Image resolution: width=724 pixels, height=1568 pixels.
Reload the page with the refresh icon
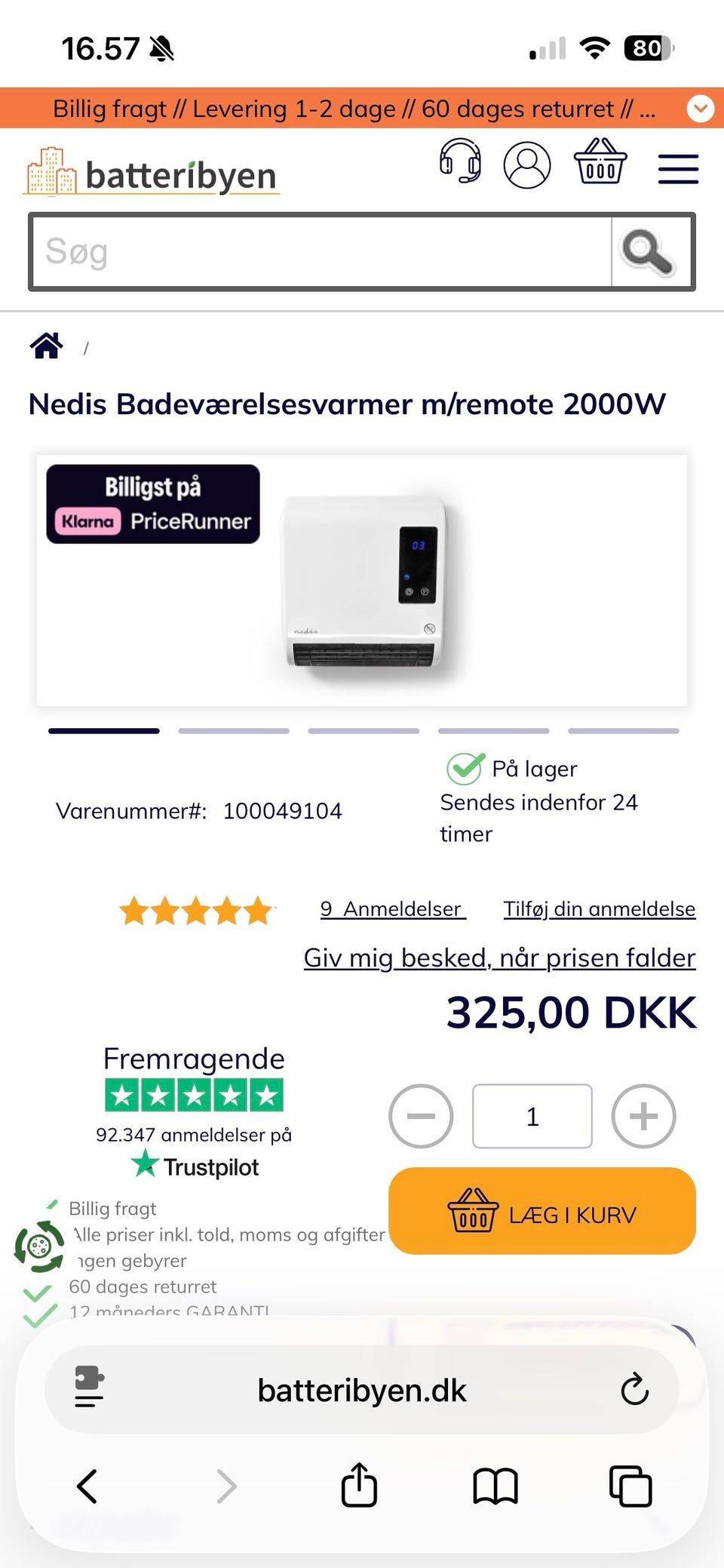pos(634,1389)
